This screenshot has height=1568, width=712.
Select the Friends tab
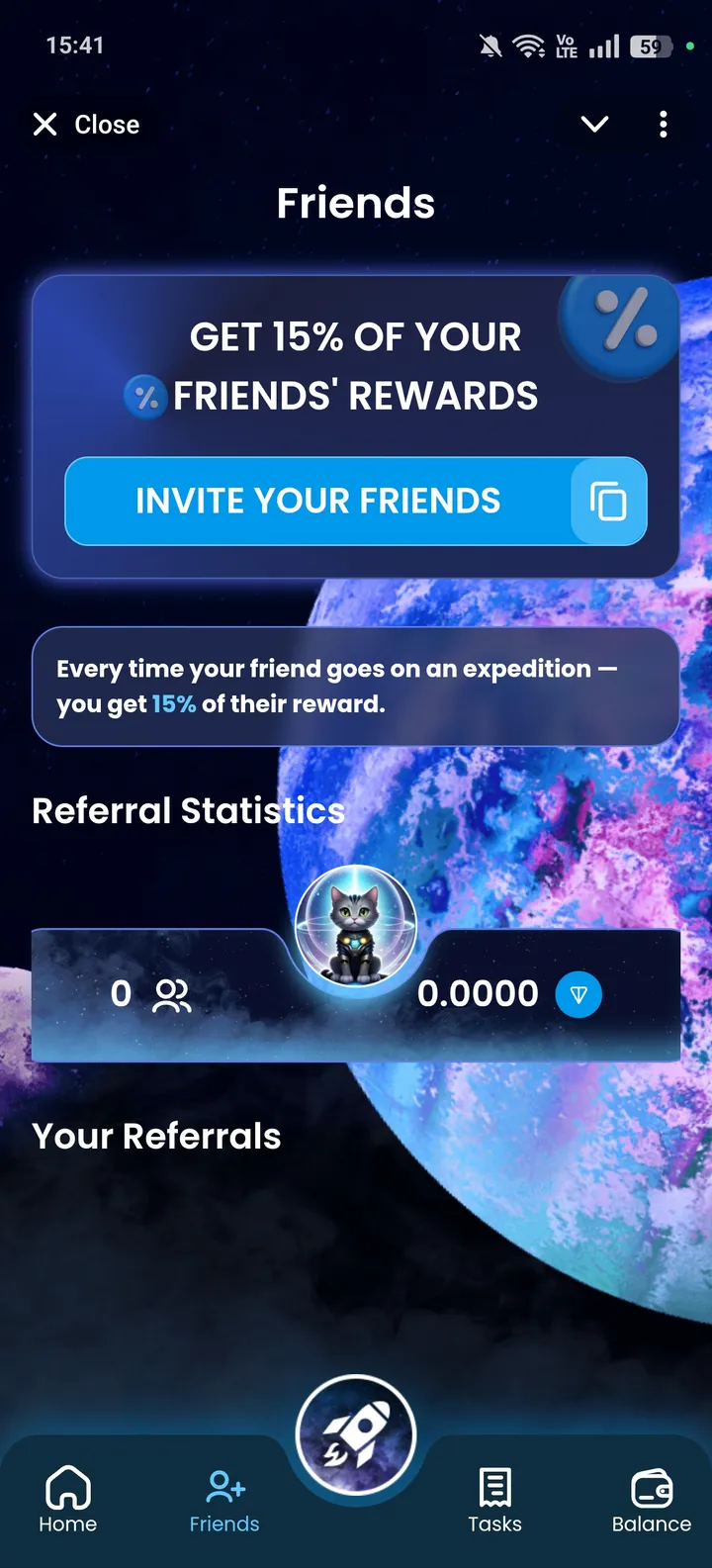224,1499
